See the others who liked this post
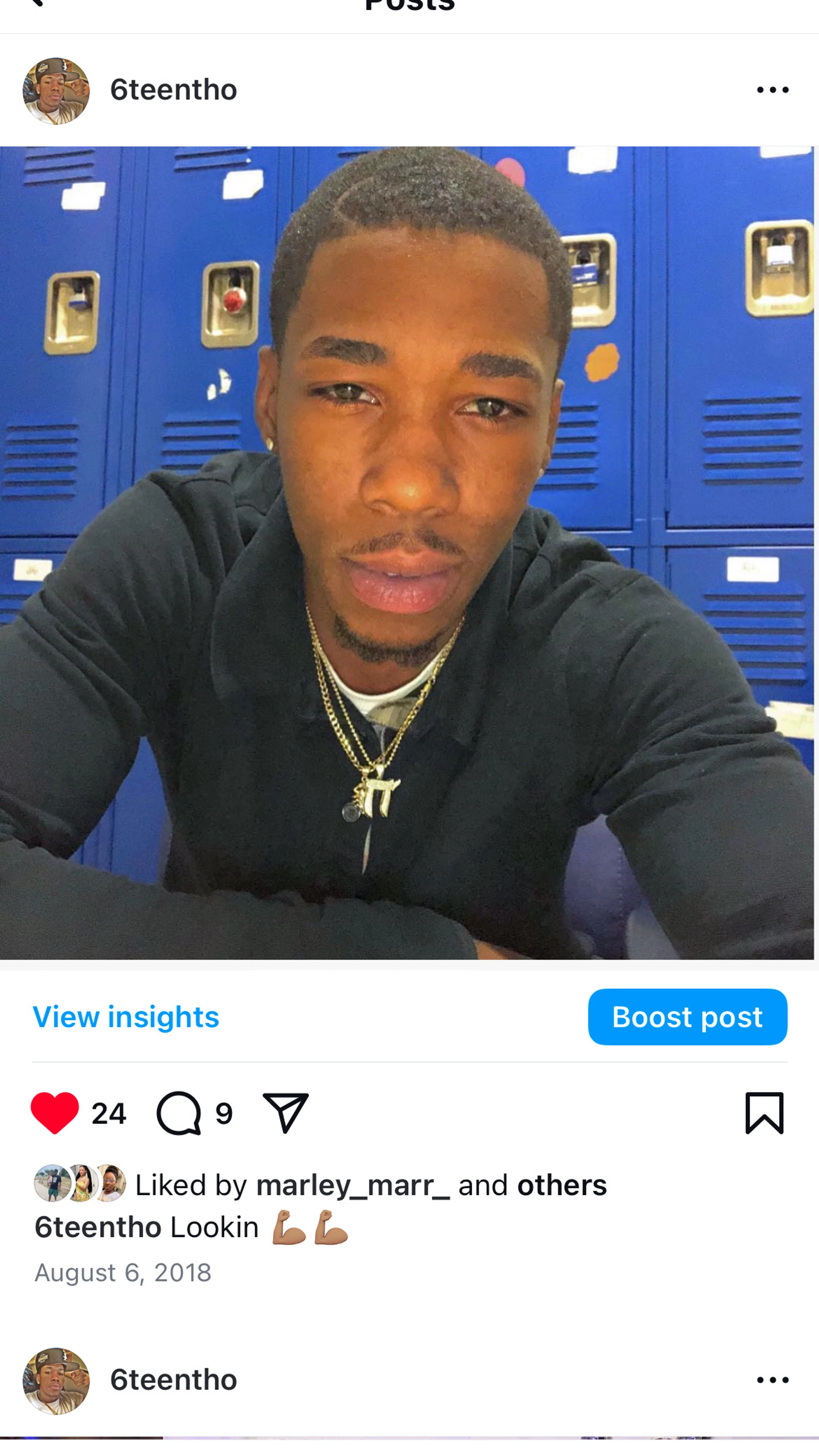819x1456 pixels. pos(561,1185)
